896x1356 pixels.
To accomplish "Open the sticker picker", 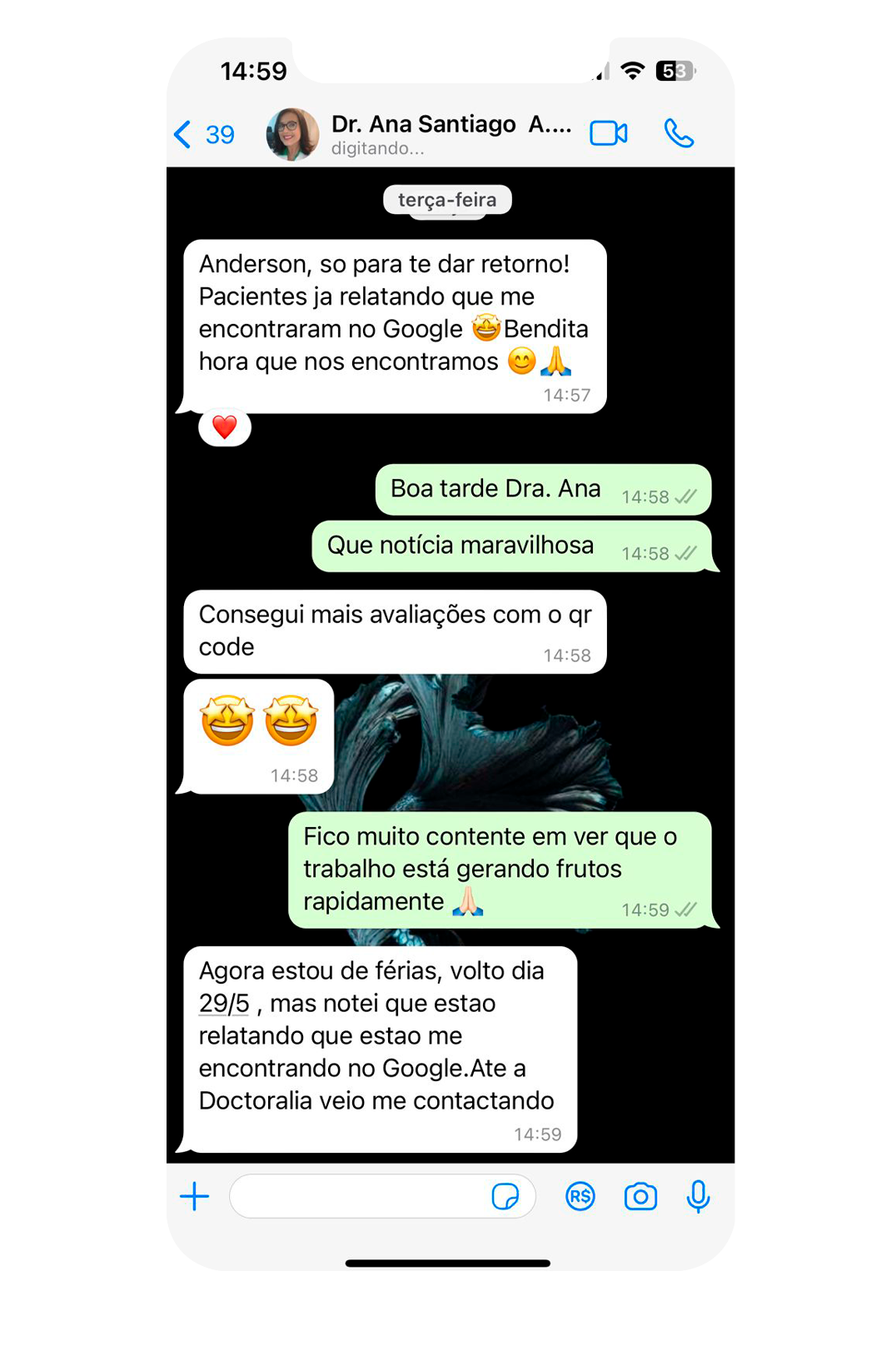I will (x=505, y=1197).
